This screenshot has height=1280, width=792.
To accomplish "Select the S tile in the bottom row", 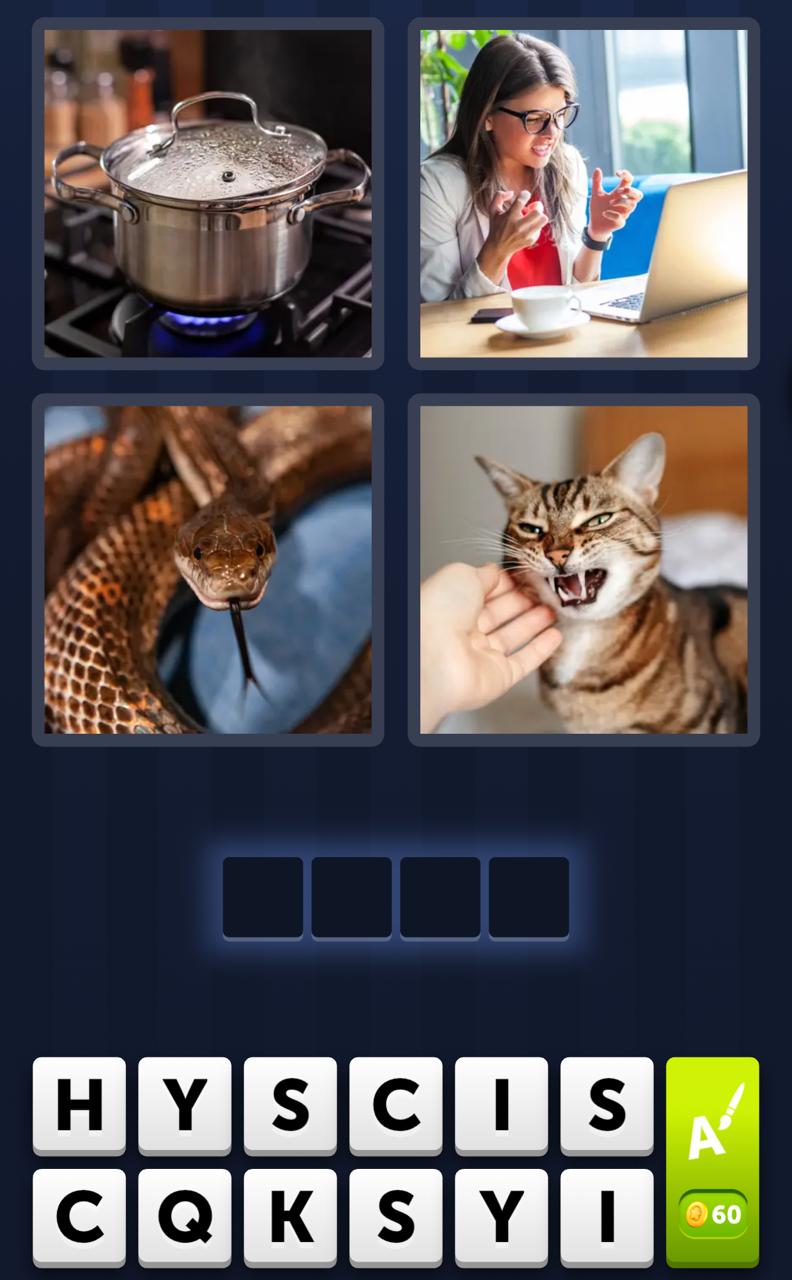I will coord(396,1219).
